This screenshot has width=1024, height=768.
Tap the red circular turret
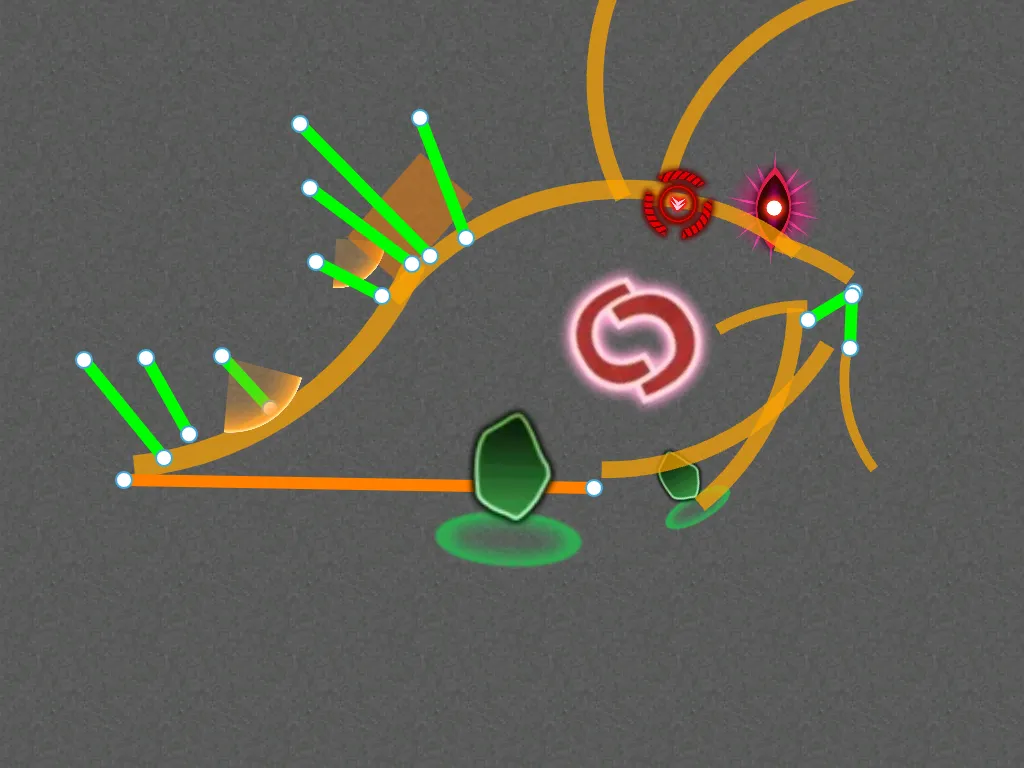tap(677, 205)
